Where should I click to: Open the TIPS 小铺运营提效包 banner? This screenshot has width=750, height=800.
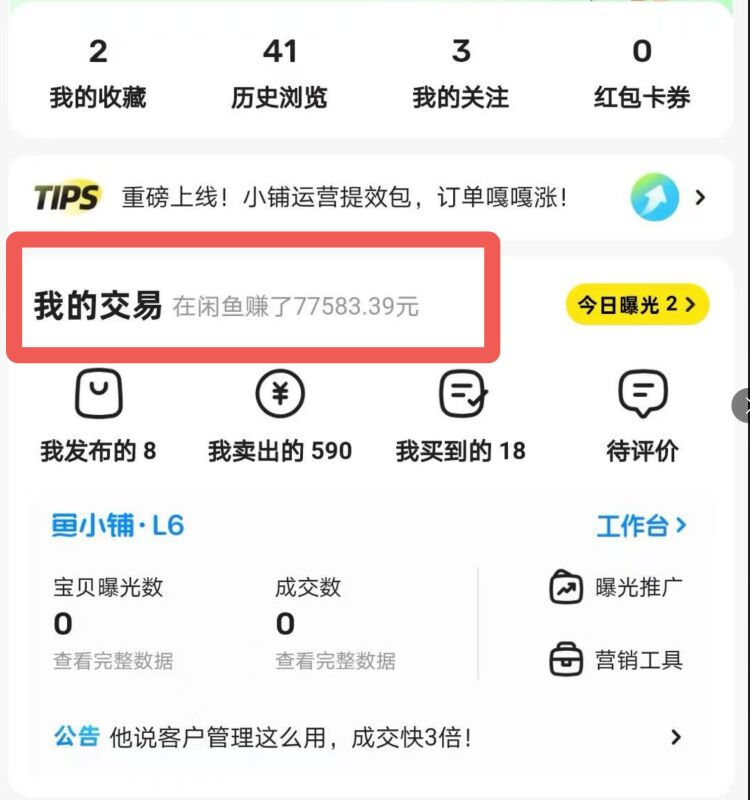pos(370,197)
